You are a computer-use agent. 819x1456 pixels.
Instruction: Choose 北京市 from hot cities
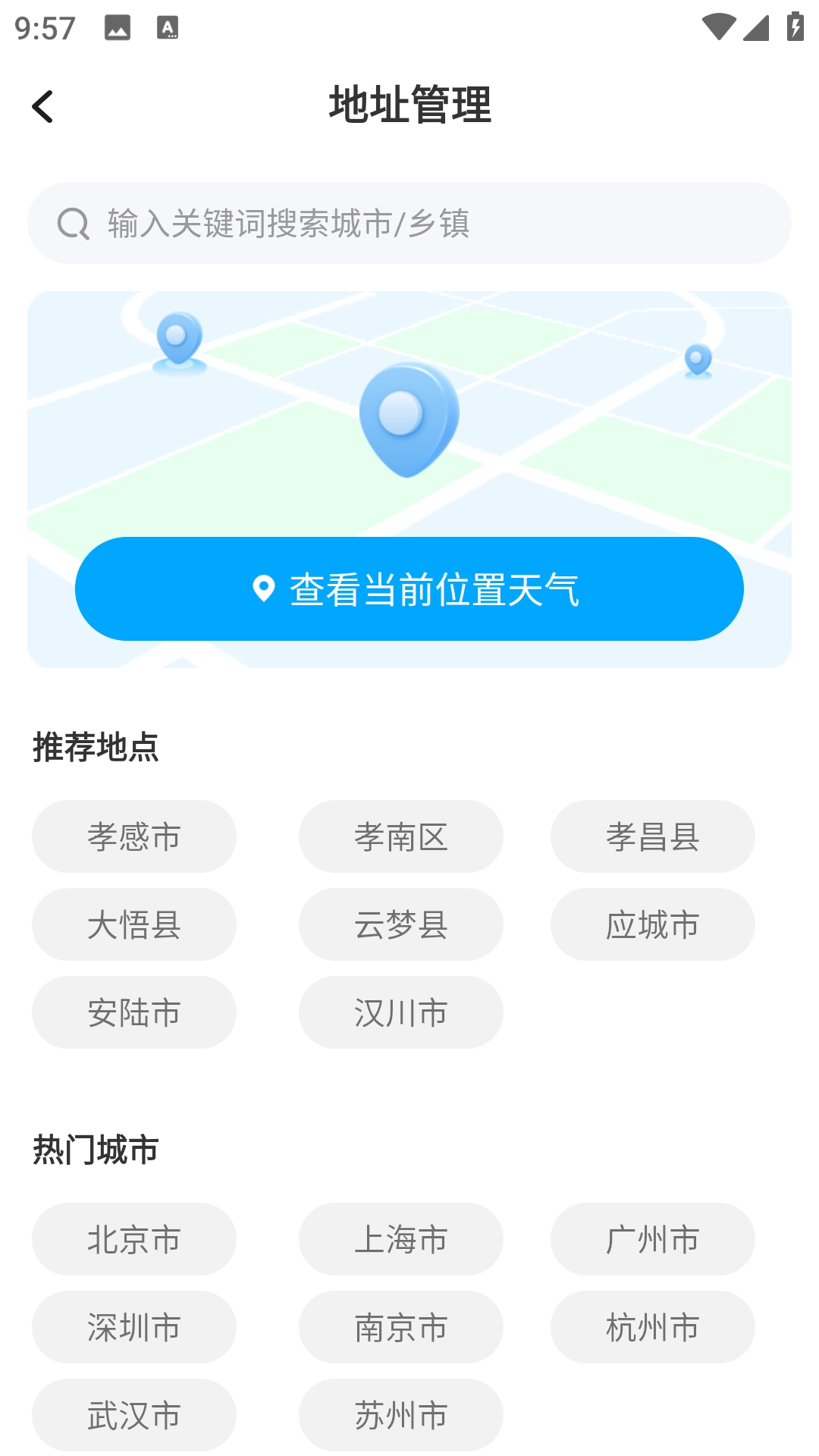pyautogui.click(x=134, y=1239)
